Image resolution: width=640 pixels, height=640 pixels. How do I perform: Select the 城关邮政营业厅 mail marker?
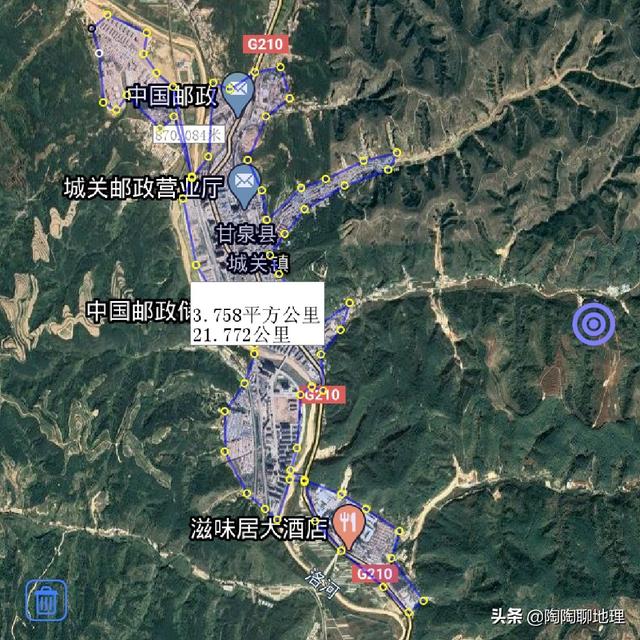tap(244, 183)
